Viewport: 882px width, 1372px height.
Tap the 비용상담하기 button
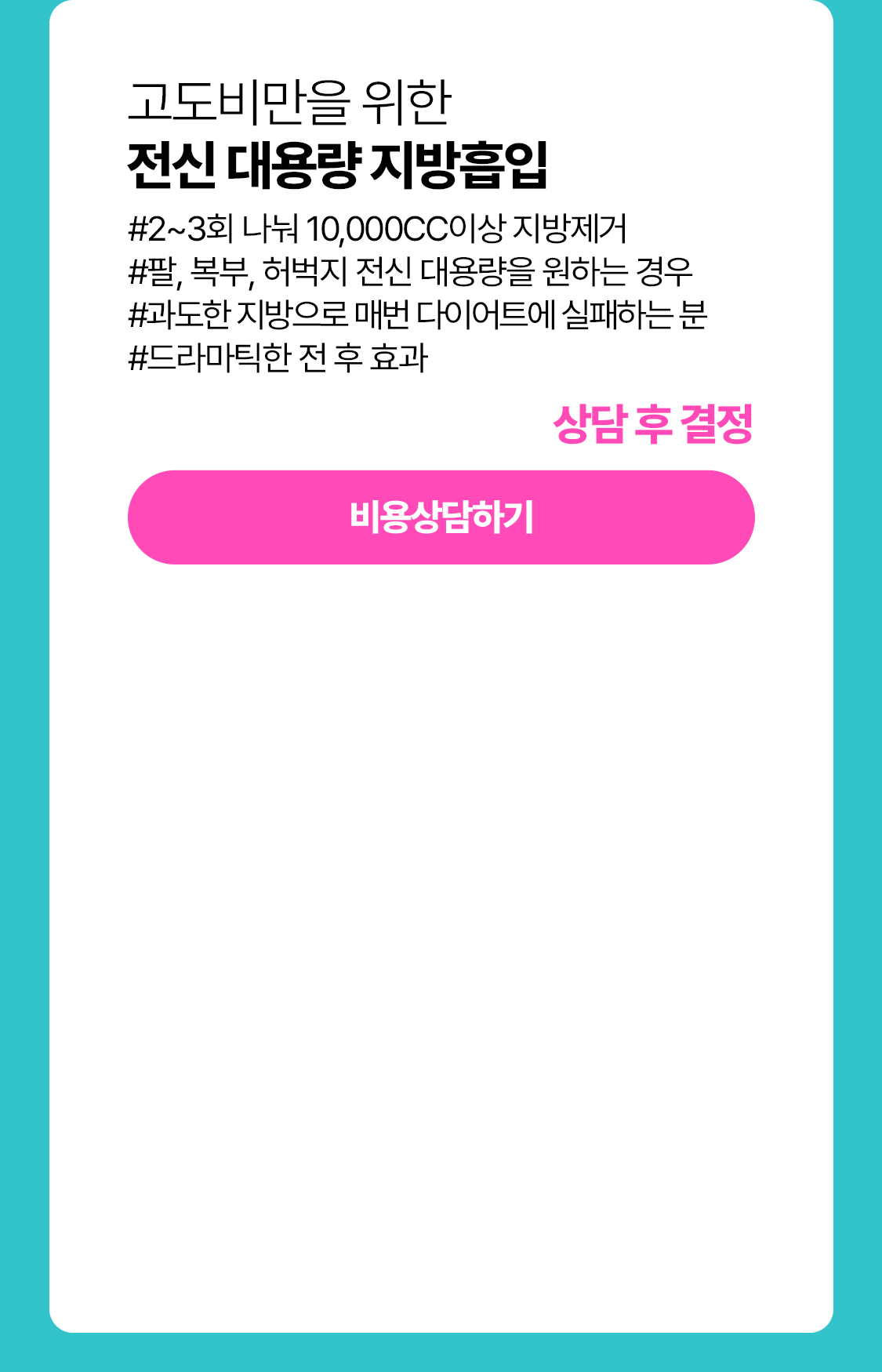[x=441, y=517]
